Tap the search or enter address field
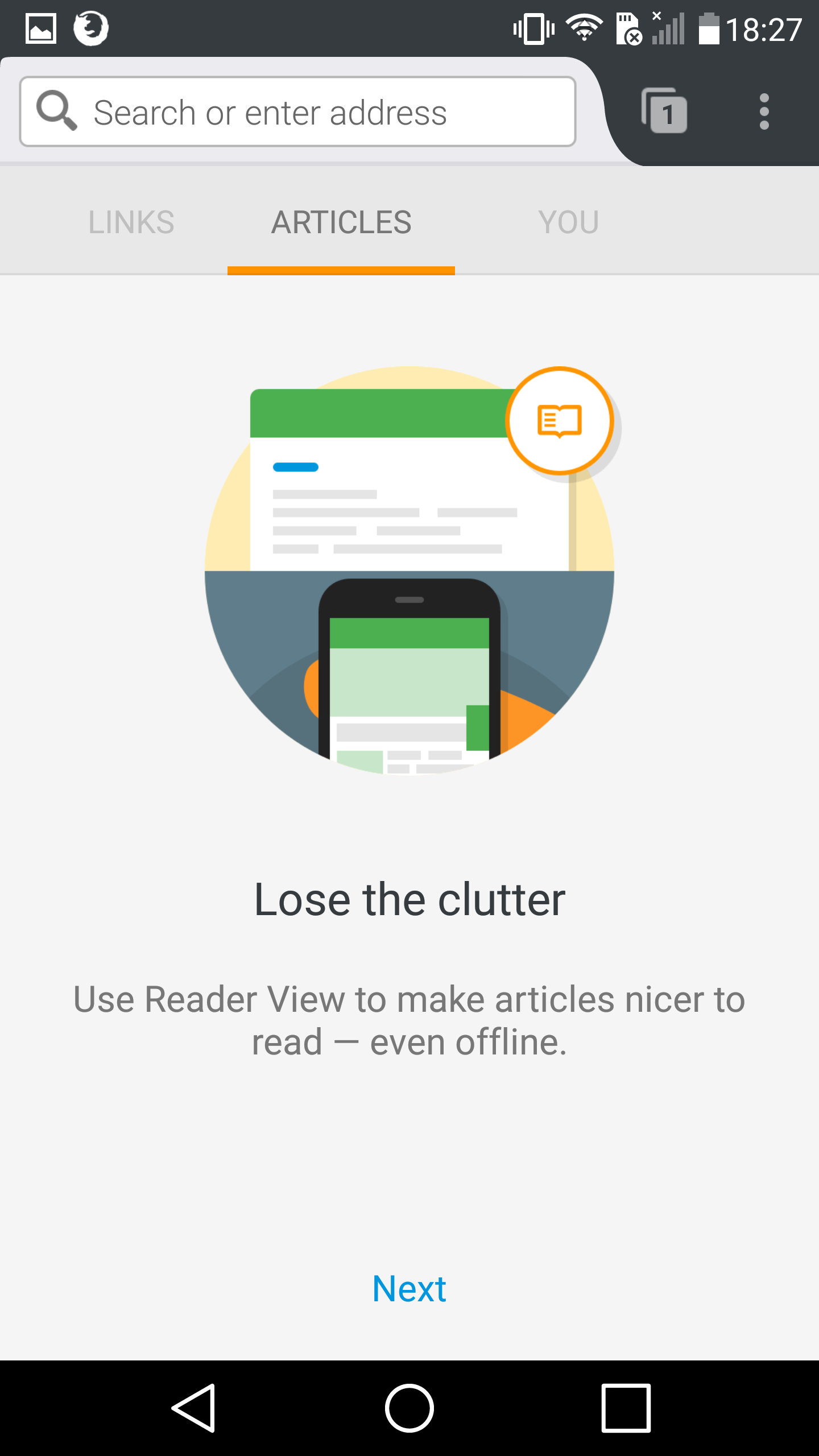The height and width of the screenshot is (1456, 819). point(297,111)
